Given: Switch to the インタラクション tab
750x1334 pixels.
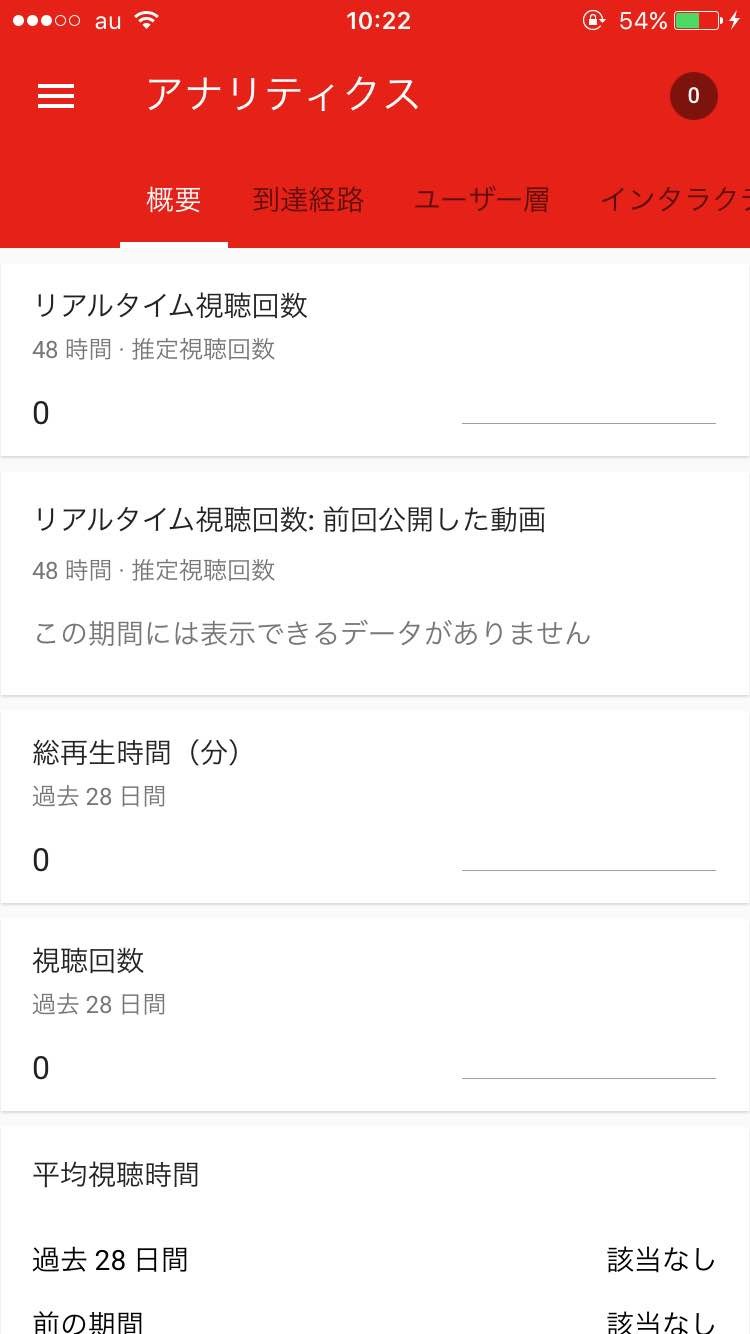Looking at the screenshot, I should click(x=674, y=201).
